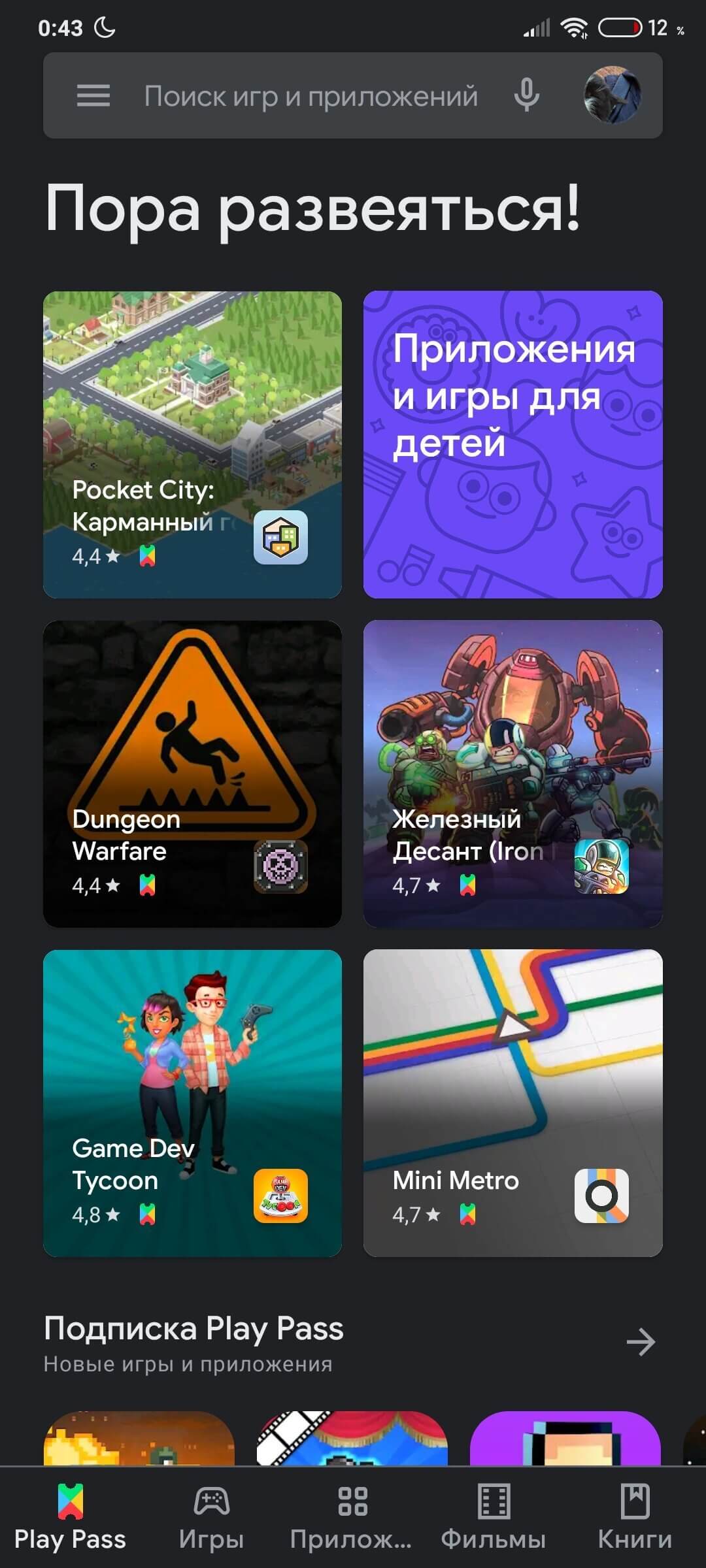Screen dimensions: 706x1568
Task: Open the account profile avatar
Action: pos(612,95)
